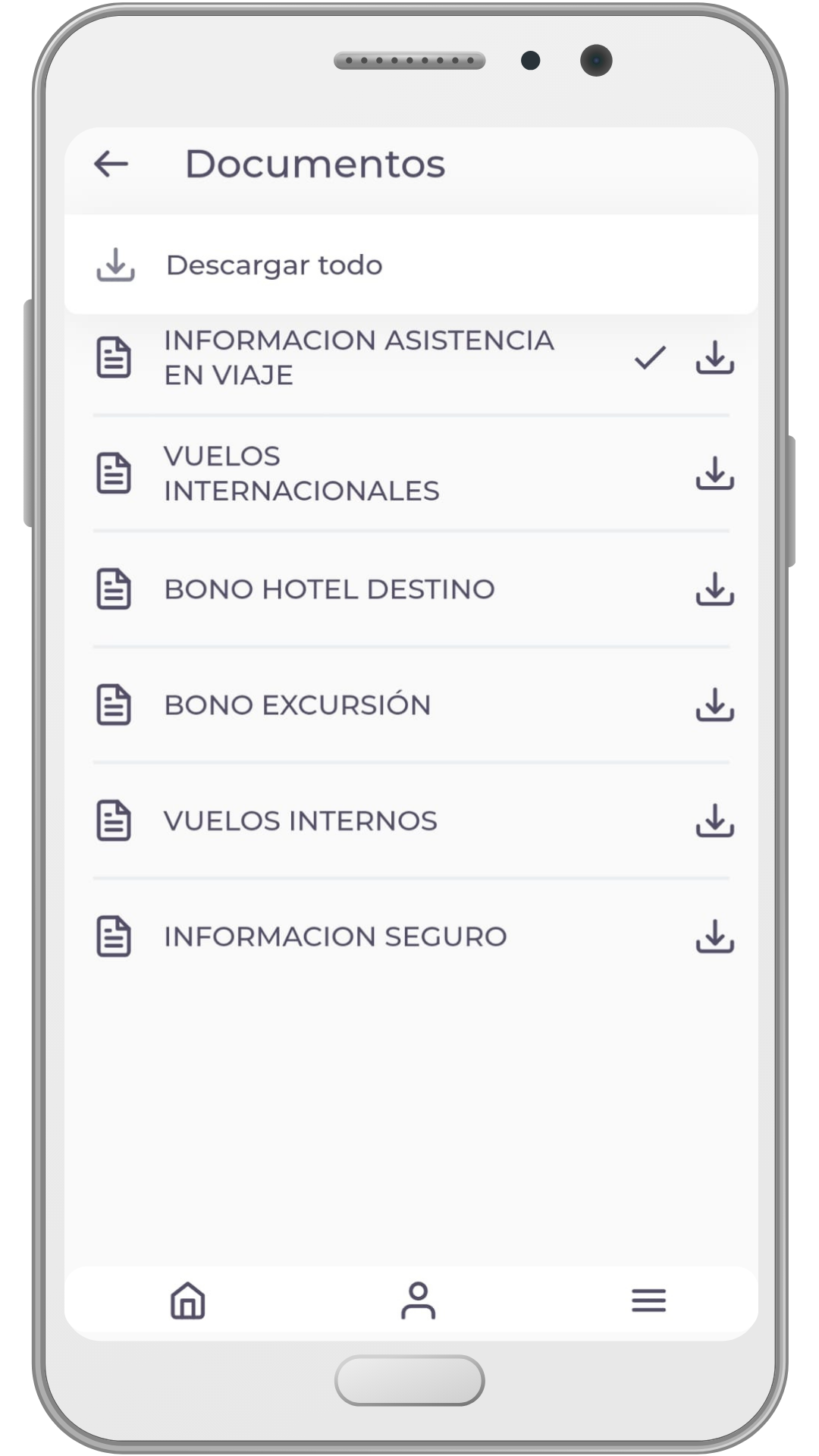The height and width of the screenshot is (1456, 819).
Task: Switch to the profile tab
Action: tap(418, 1301)
